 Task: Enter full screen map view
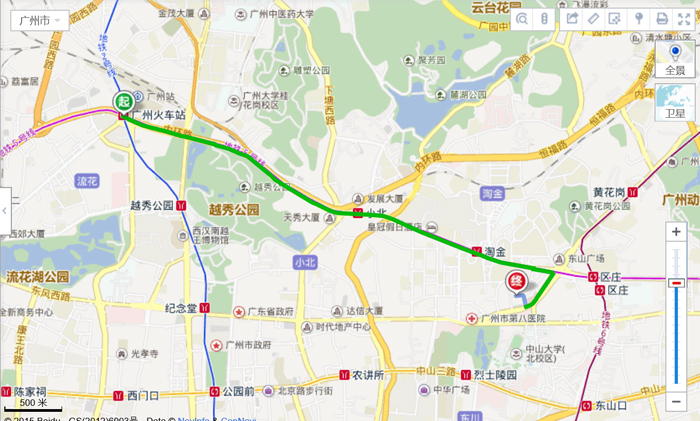coord(684,19)
